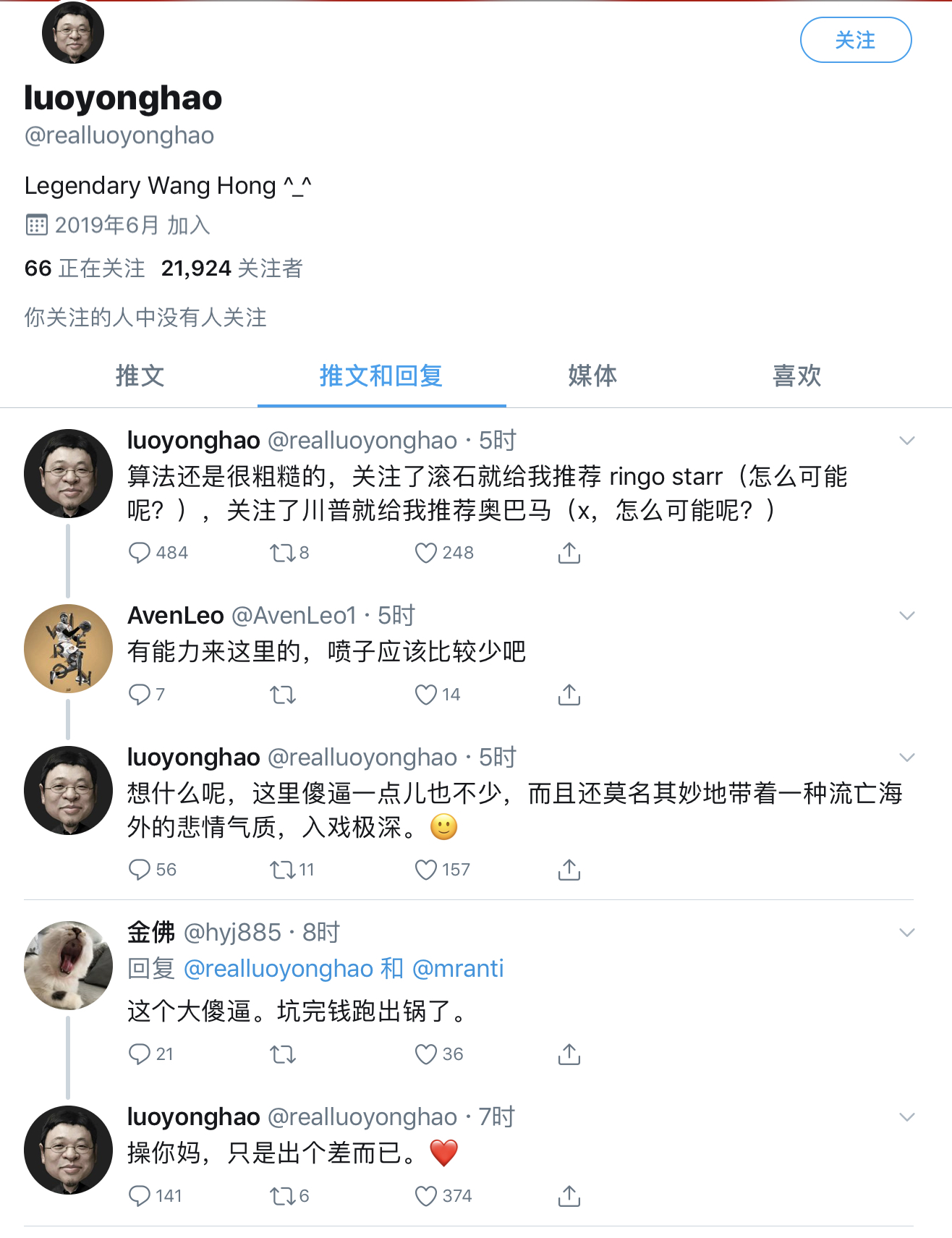Open the 喜欢 tab
This screenshot has width=952, height=1238.
click(796, 376)
